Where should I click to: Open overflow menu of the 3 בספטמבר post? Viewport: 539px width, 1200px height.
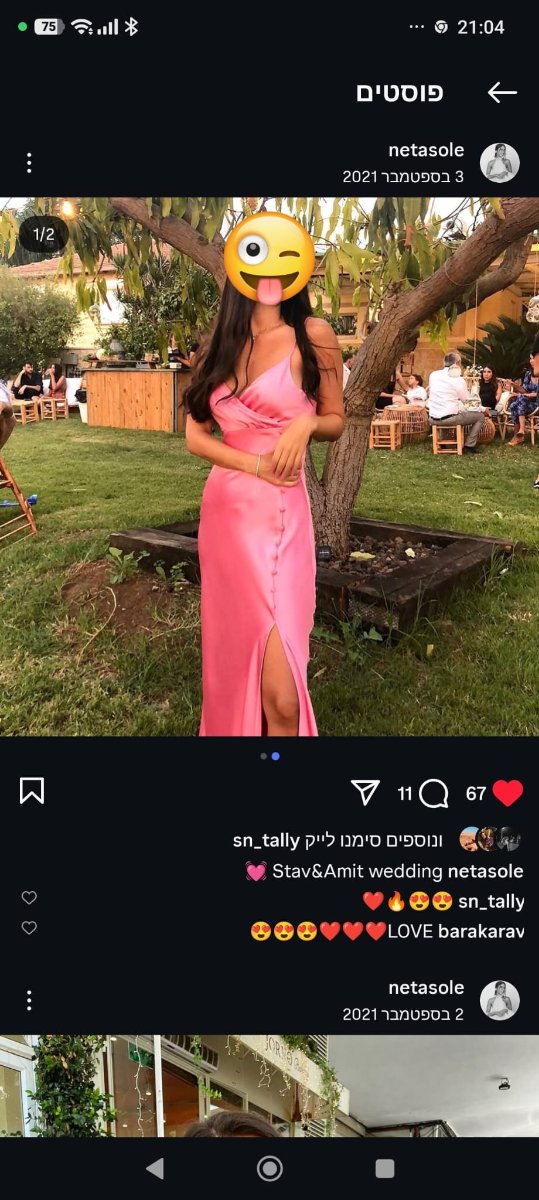[x=29, y=162]
